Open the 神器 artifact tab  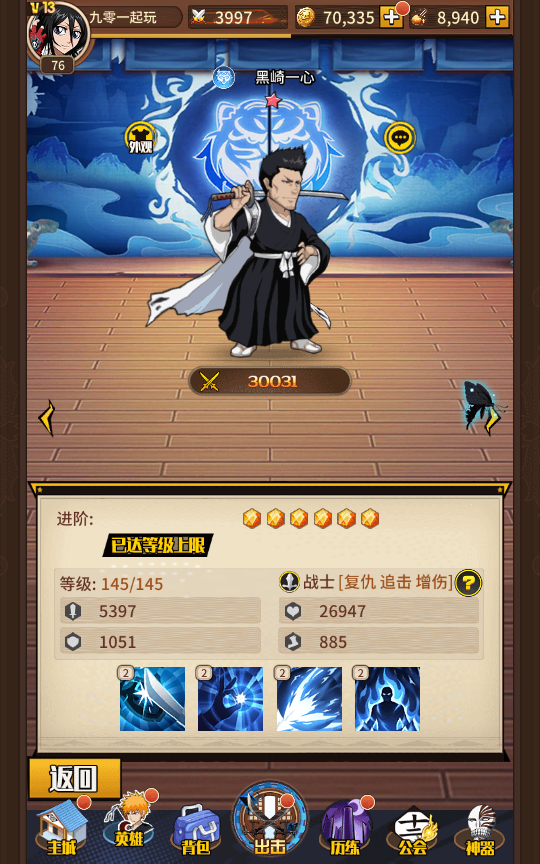(x=480, y=830)
